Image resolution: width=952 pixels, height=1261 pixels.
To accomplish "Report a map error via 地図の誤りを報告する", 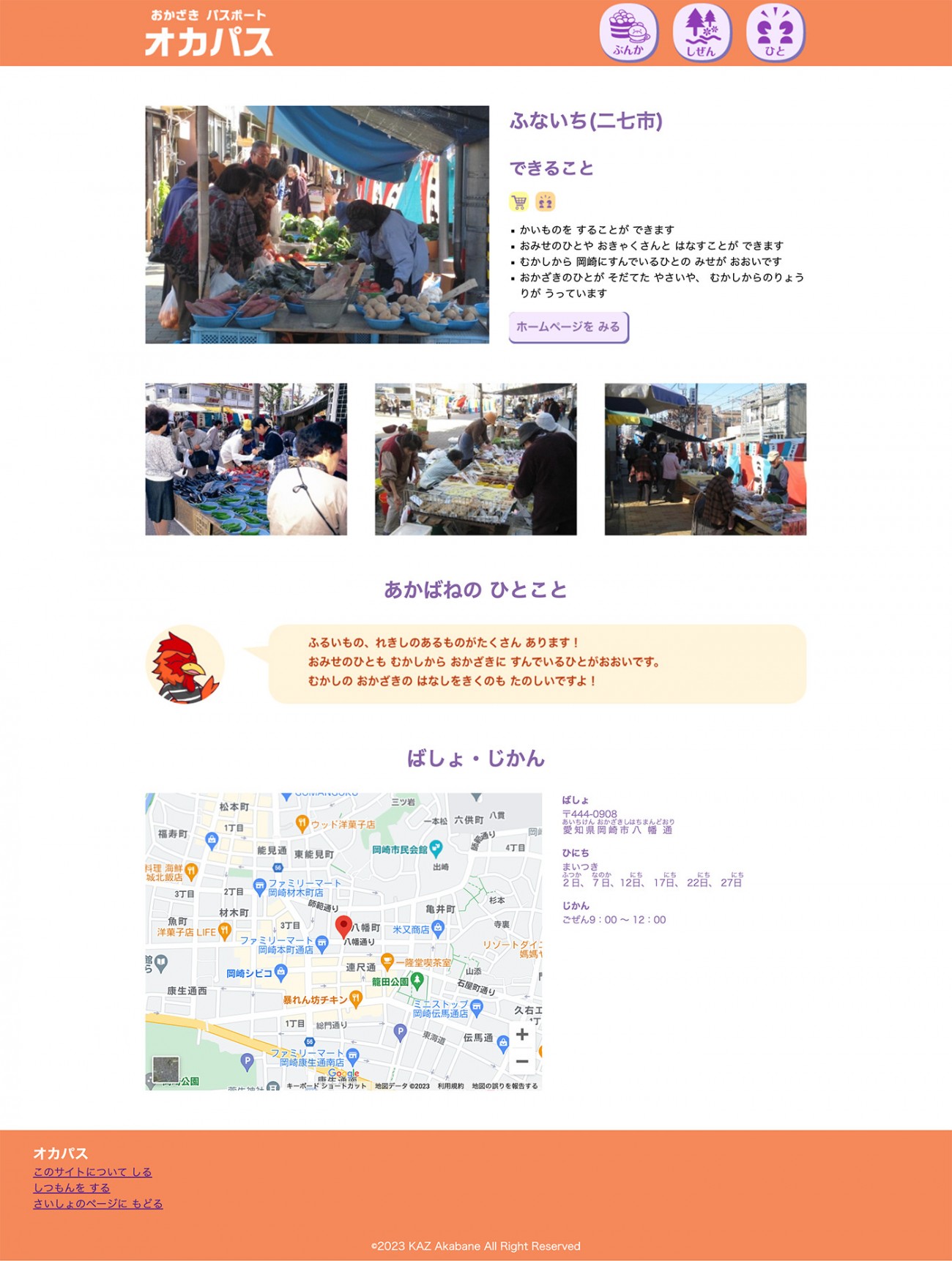I will click(x=505, y=1086).
